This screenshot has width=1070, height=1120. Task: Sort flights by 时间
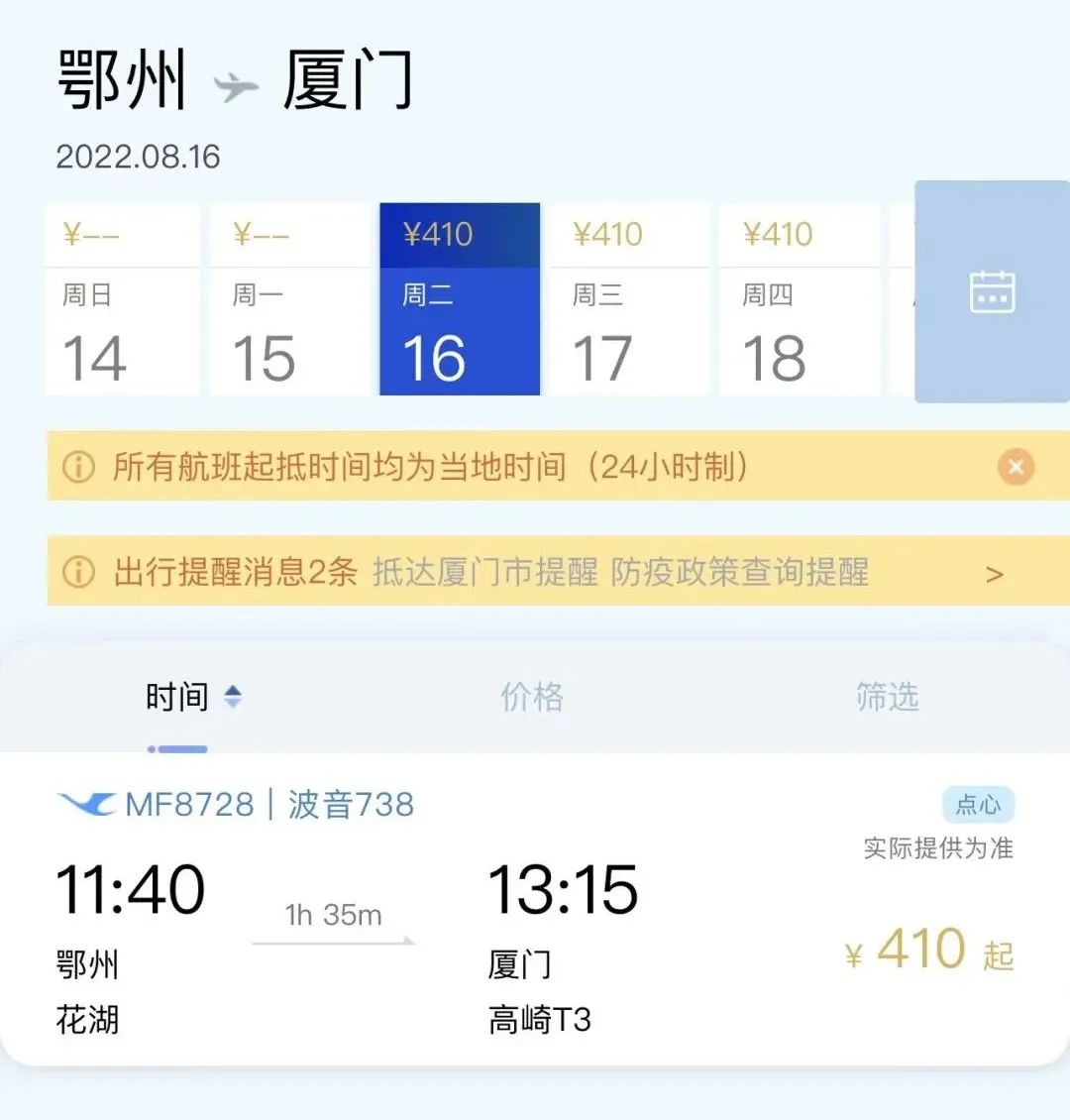click(192, 698)
